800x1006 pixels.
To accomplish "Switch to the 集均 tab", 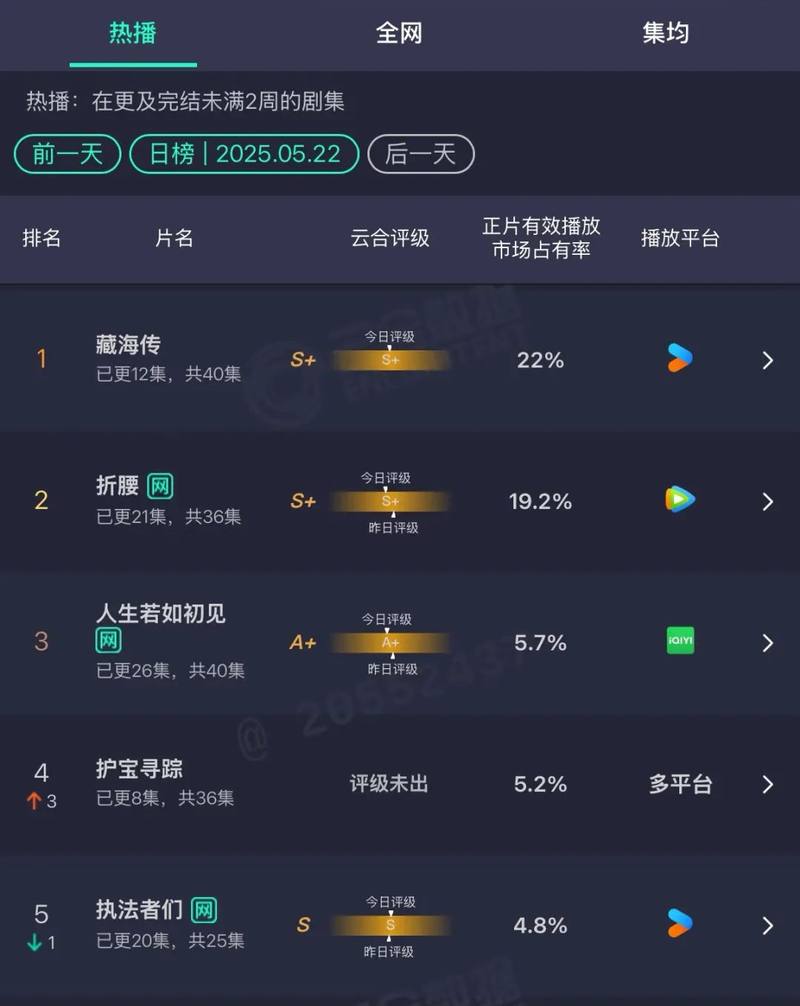I will 665,33.
